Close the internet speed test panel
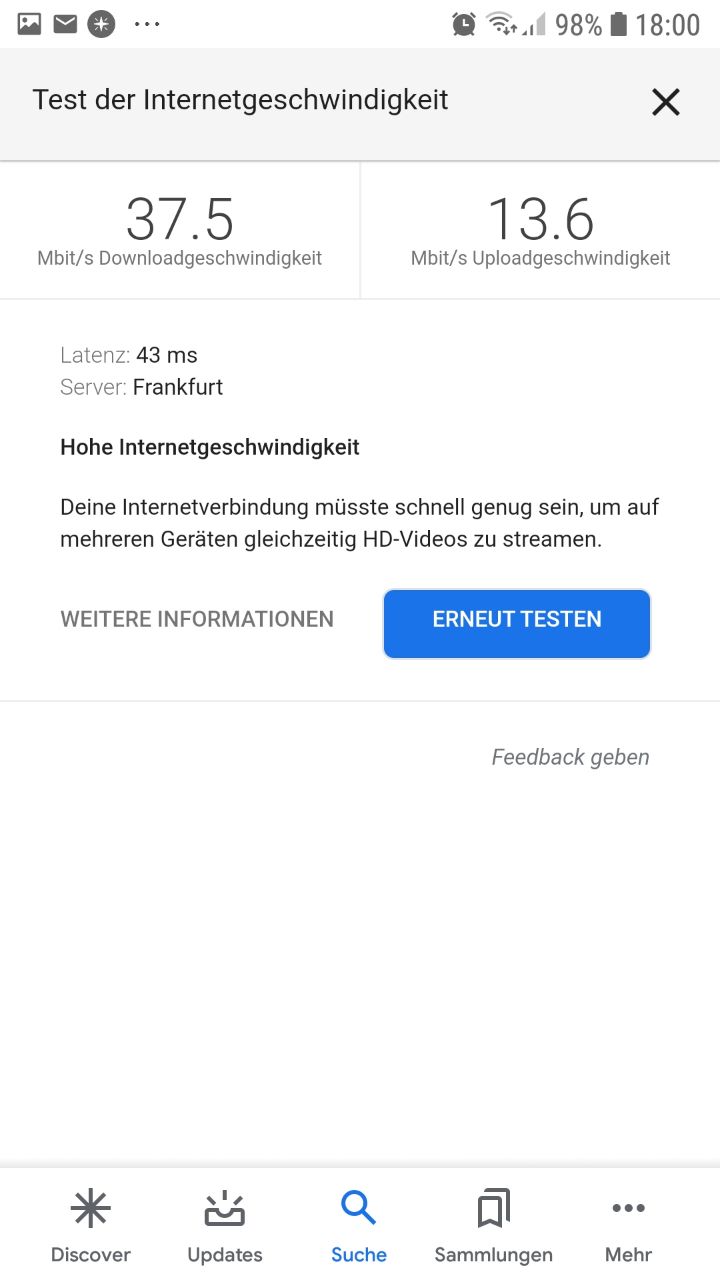Viewport: 720px width, 1280px height. point(665,102)
